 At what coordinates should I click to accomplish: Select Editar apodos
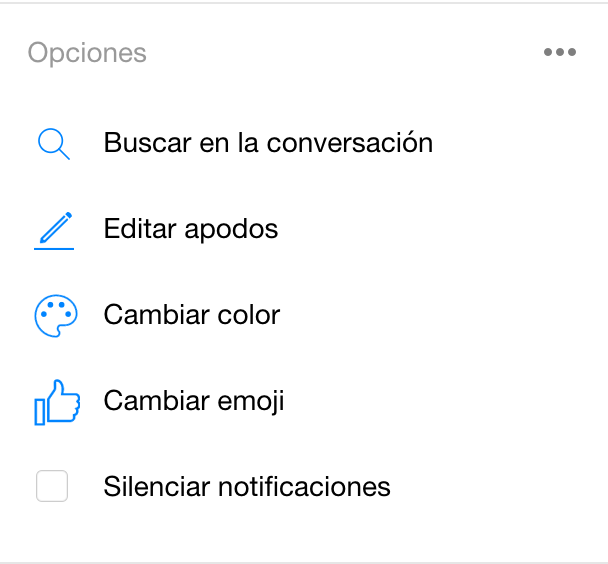(x=190, y=229)
